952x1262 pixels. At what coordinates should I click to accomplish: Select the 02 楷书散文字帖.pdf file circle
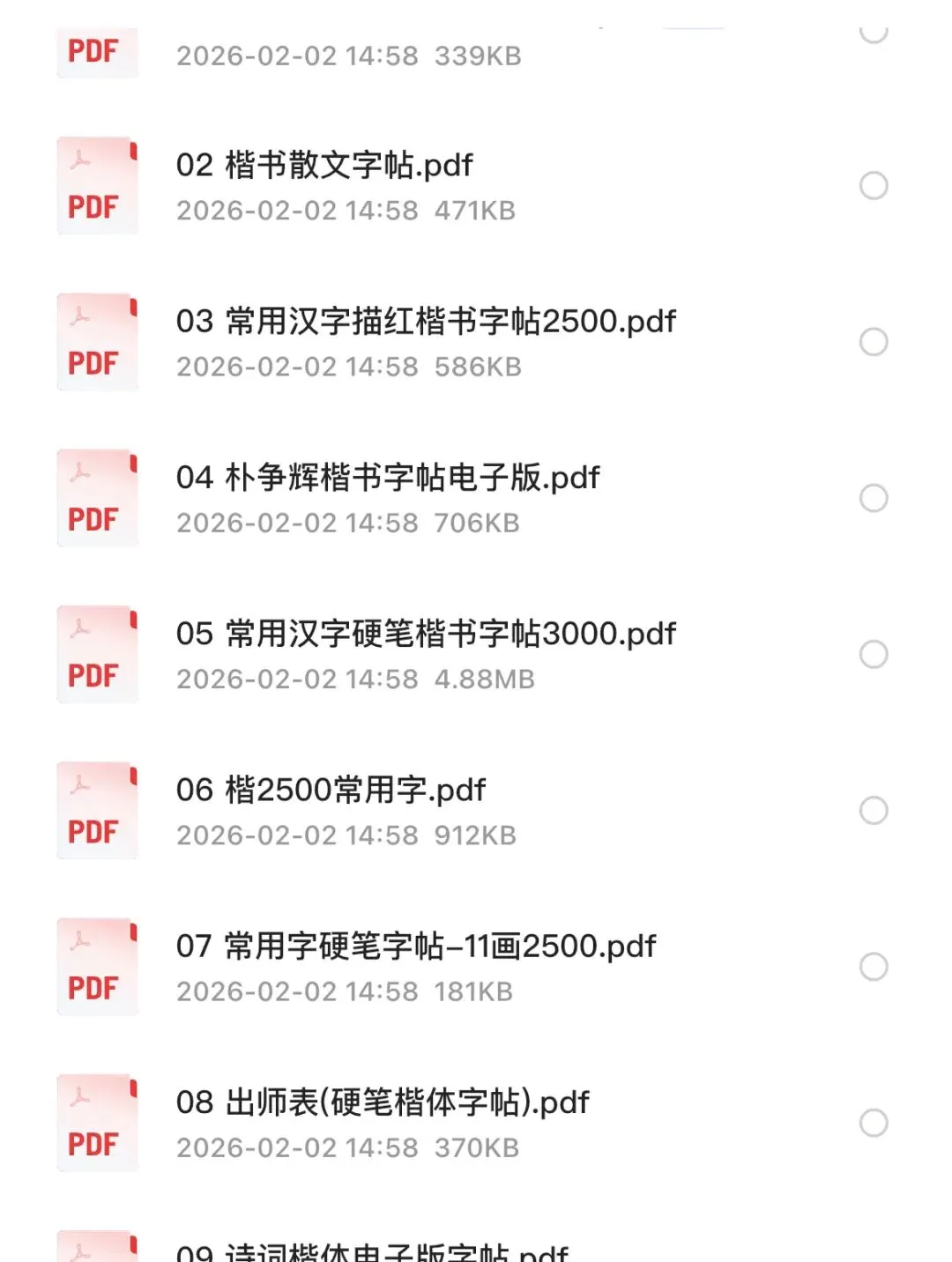click(x=873, y=186)
